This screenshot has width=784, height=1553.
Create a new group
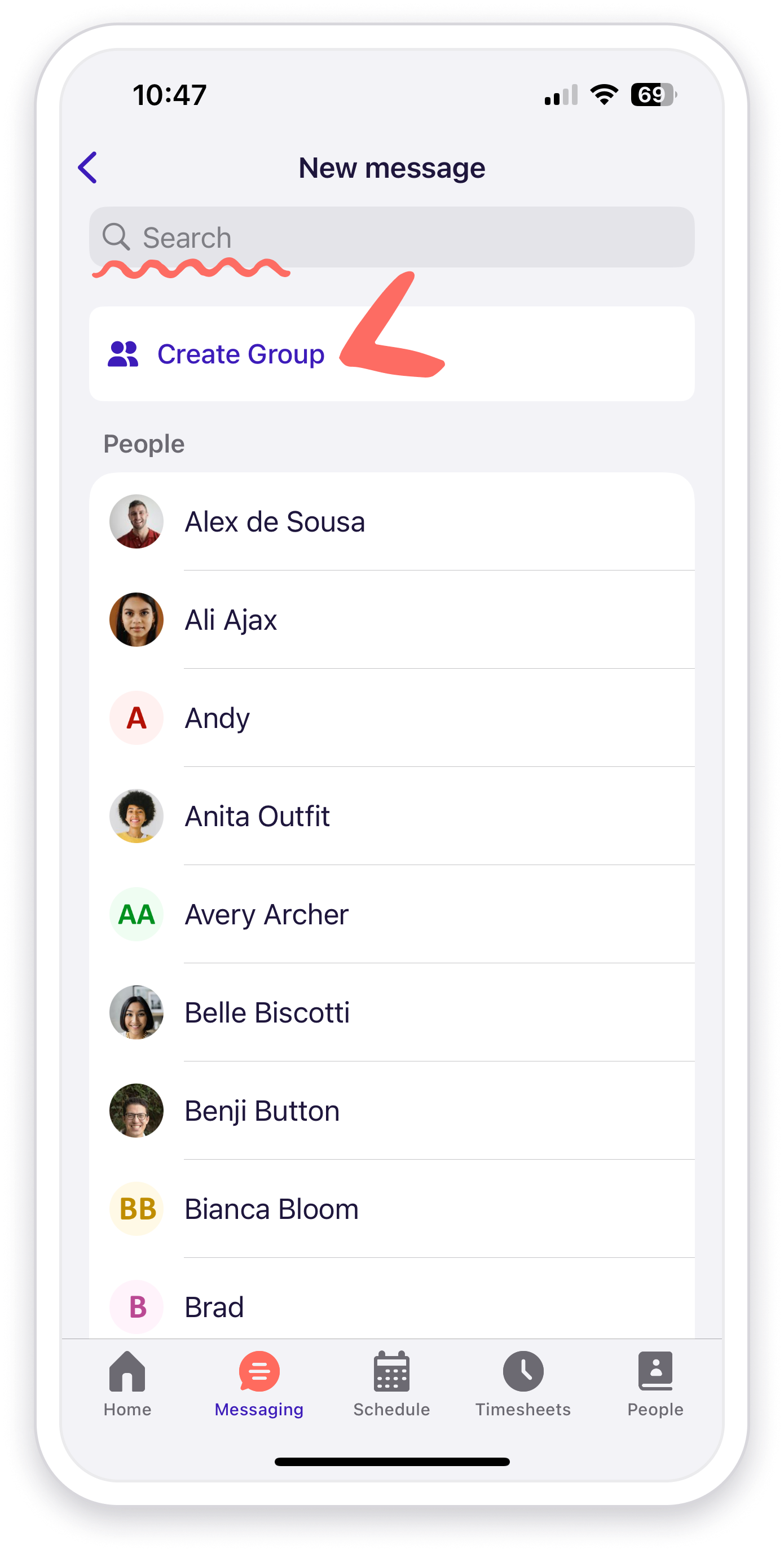(x=240, y=354)
